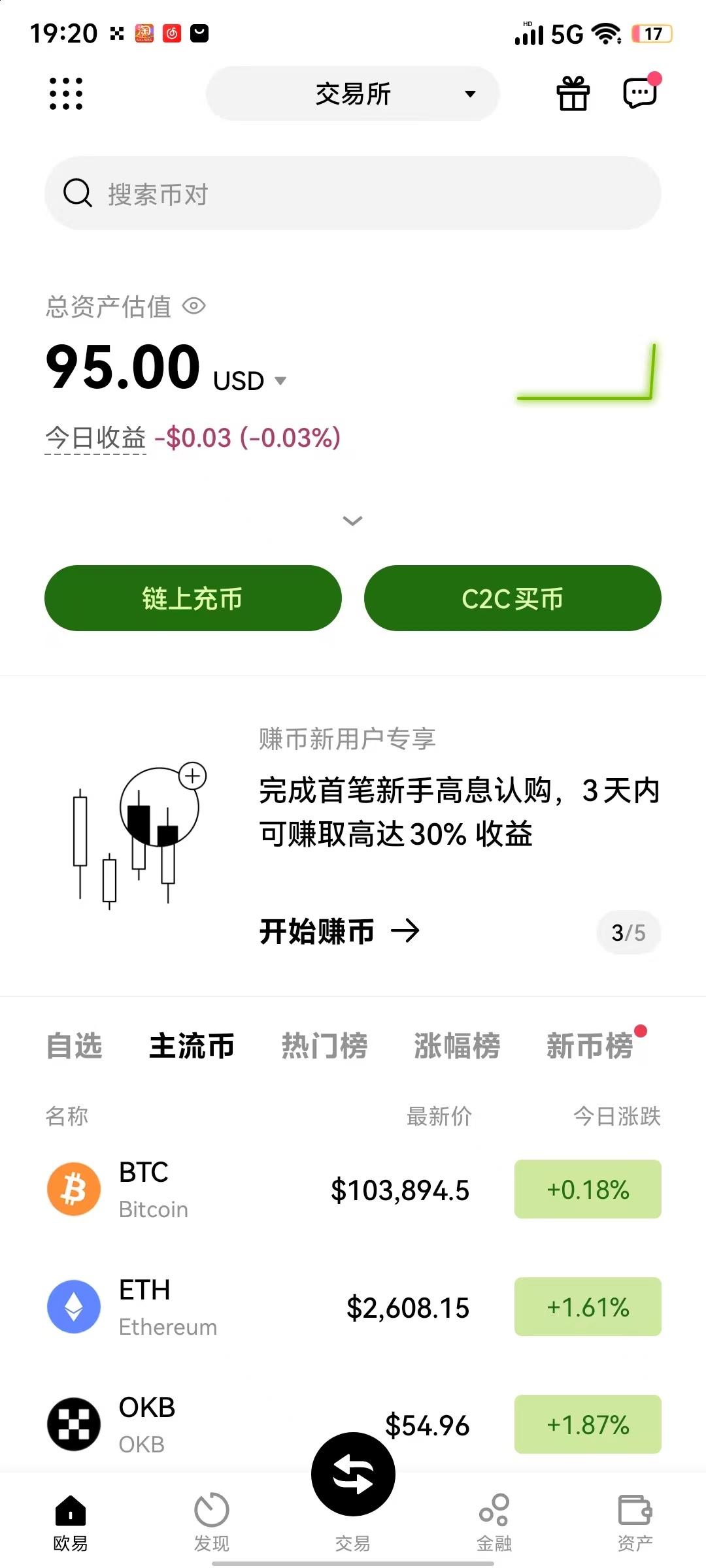This screenshot has width=706, height=1568.
Task: Switch to the 新币榜 tab
Action: (590, 1046)
